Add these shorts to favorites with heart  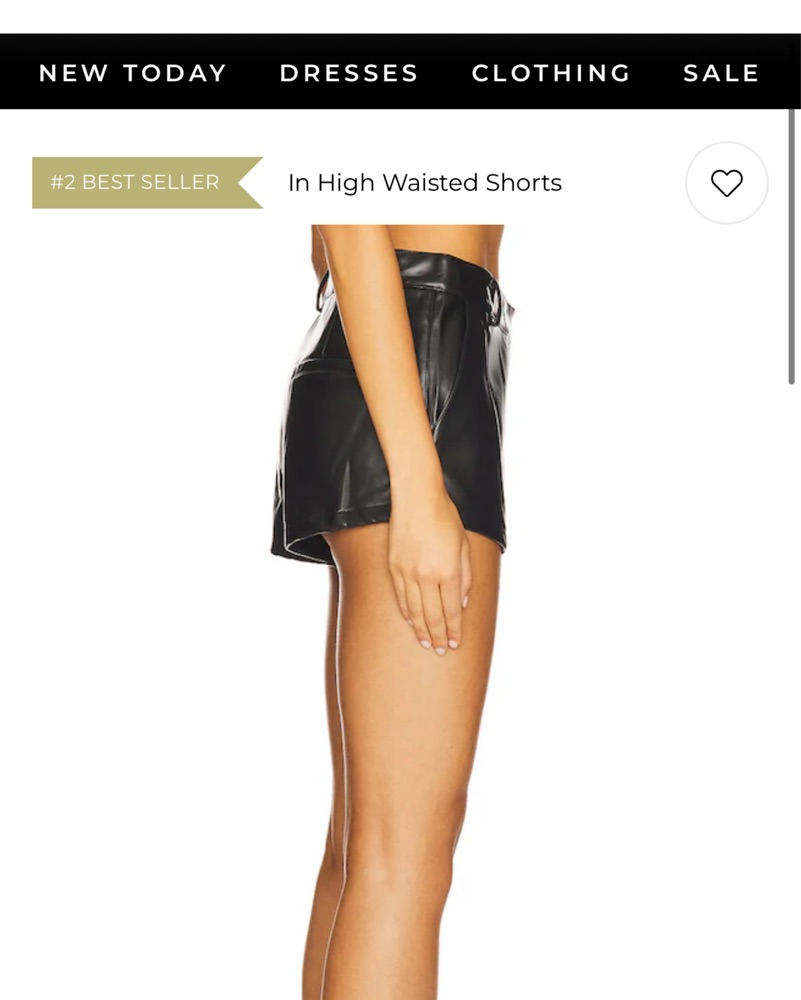click(x=727, y=183)
